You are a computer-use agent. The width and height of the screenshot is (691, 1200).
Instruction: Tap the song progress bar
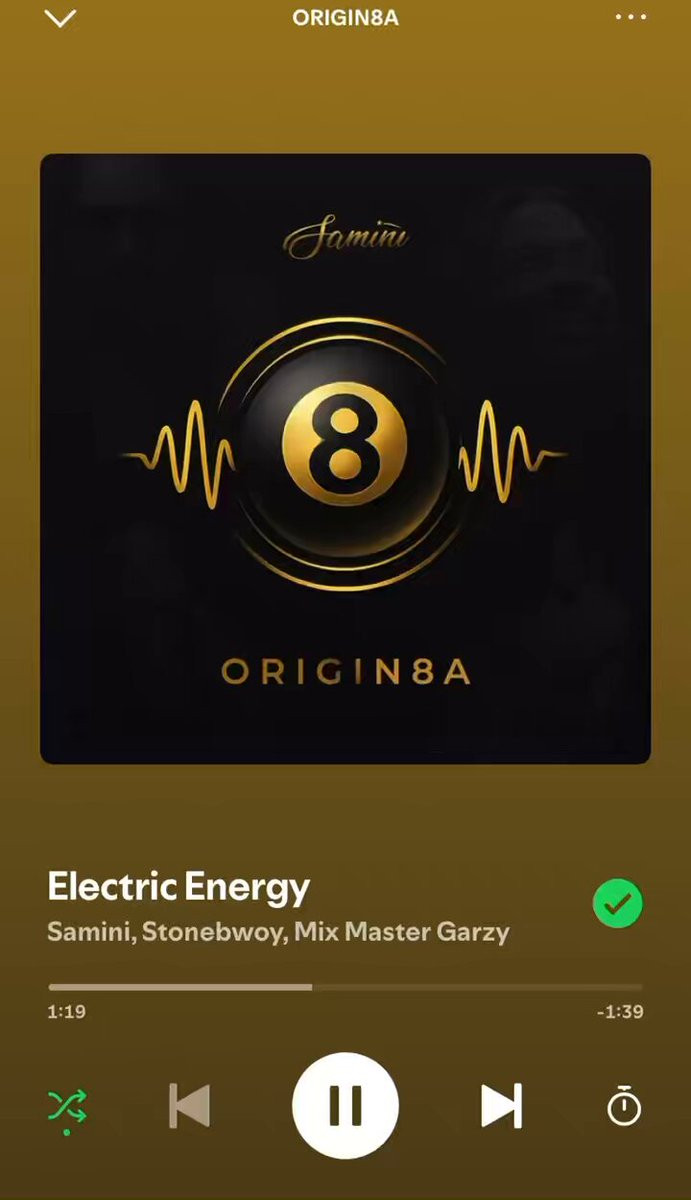(345, 987)
